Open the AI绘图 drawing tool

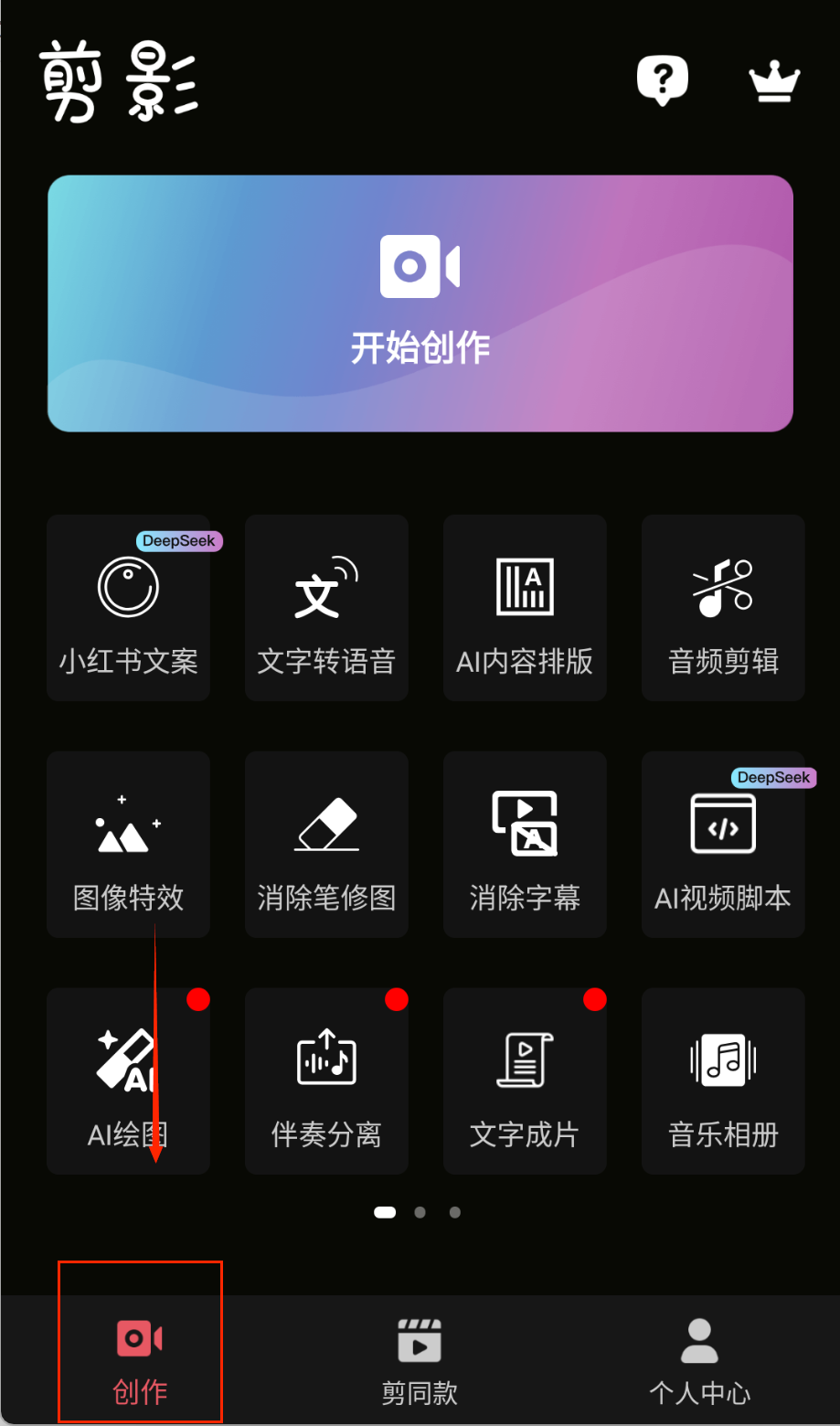coord(129,1081)
